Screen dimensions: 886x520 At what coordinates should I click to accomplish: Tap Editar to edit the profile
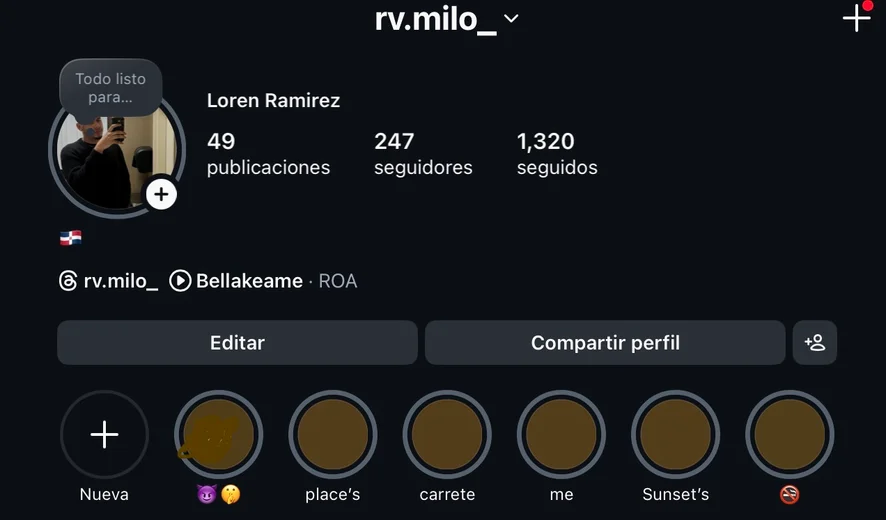[x=237, y=343]
